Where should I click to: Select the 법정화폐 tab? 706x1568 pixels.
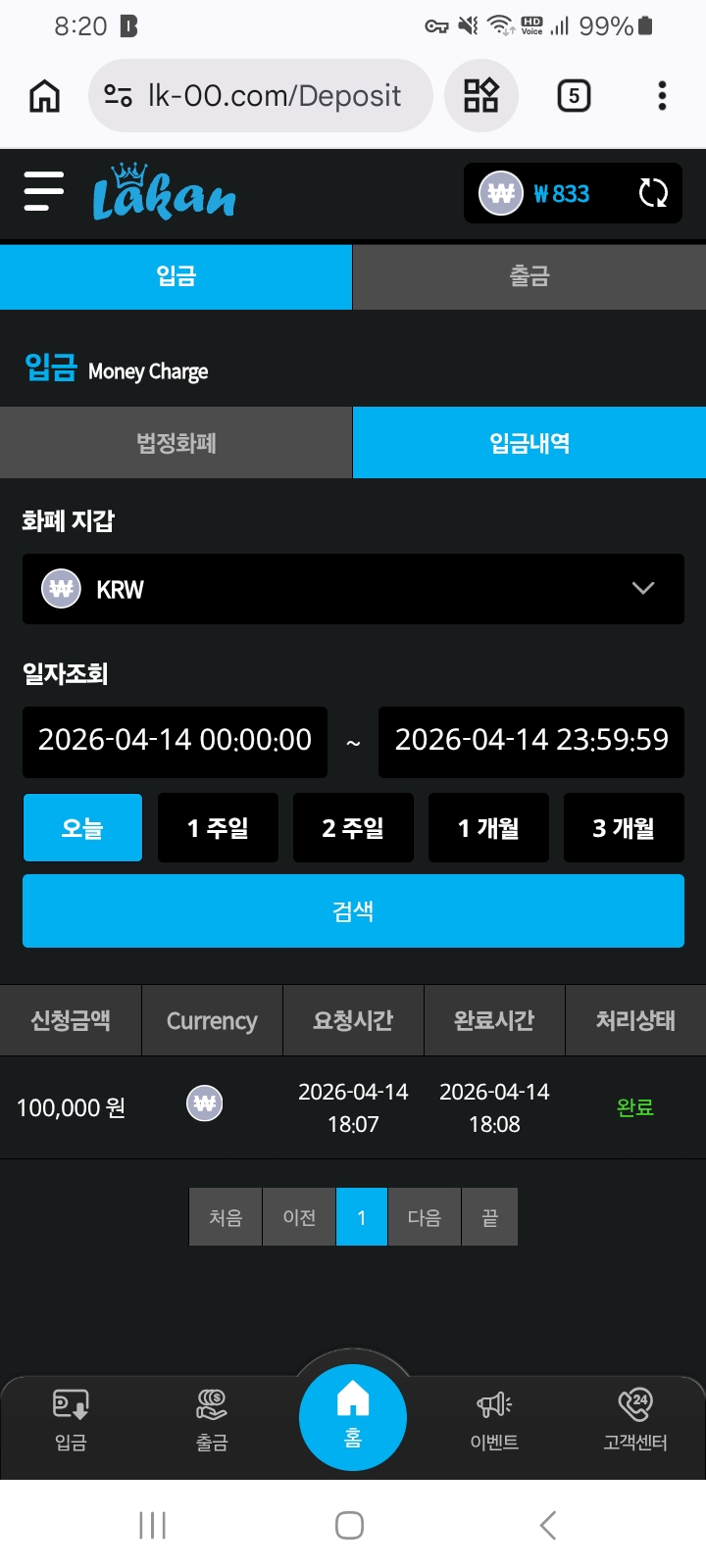coord(176,443)
